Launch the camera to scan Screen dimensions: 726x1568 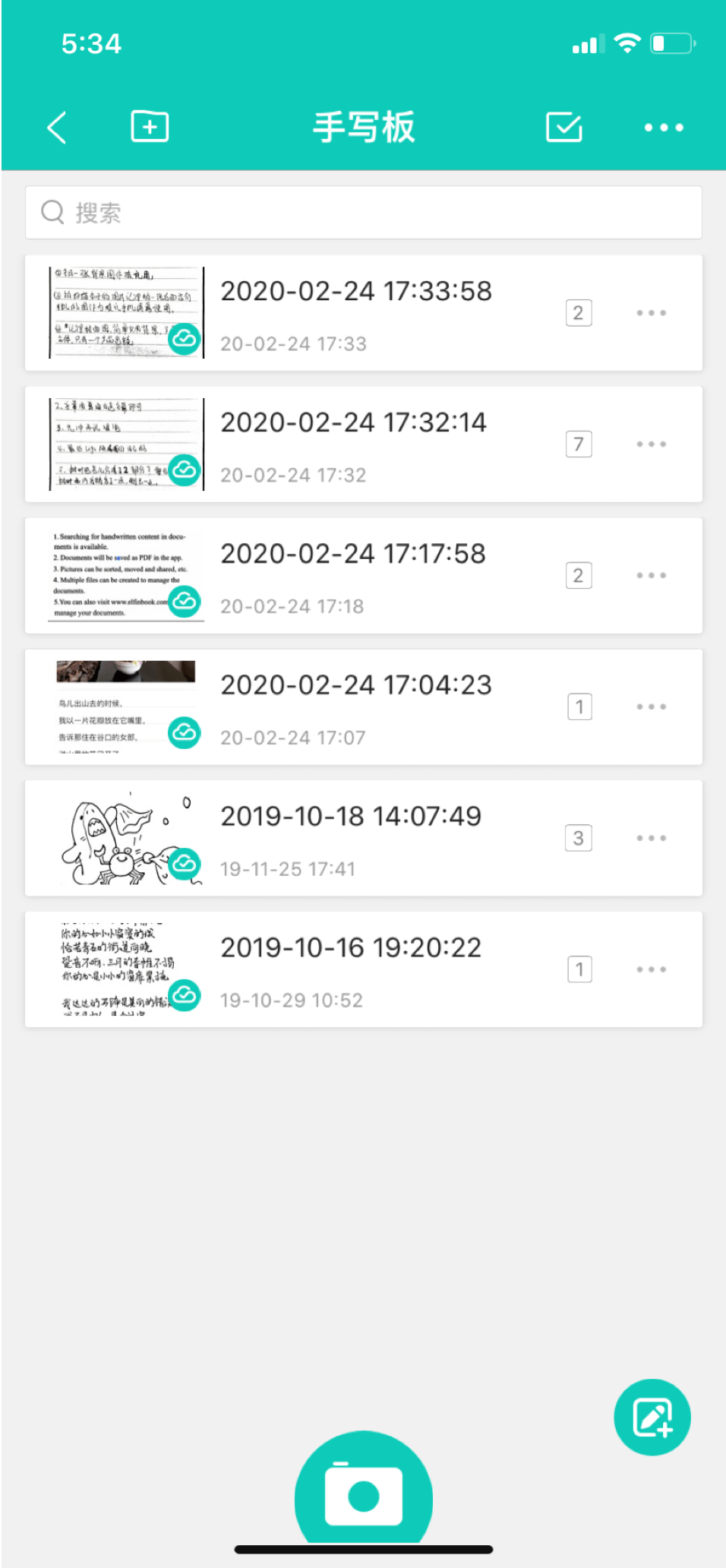pos(363,1495)
